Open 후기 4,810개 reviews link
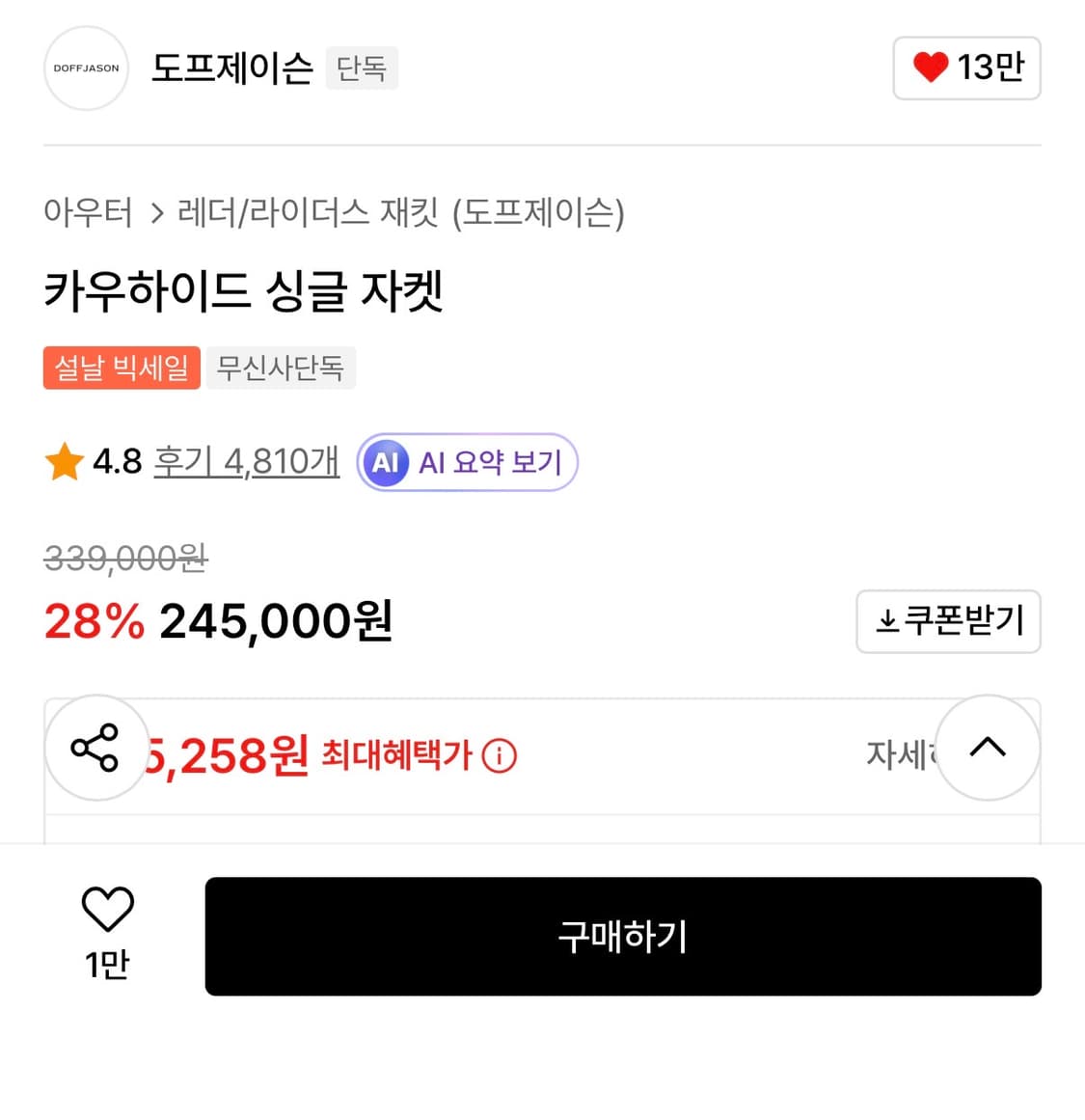The image size is (1085, 1120). [x=246, y=461]
